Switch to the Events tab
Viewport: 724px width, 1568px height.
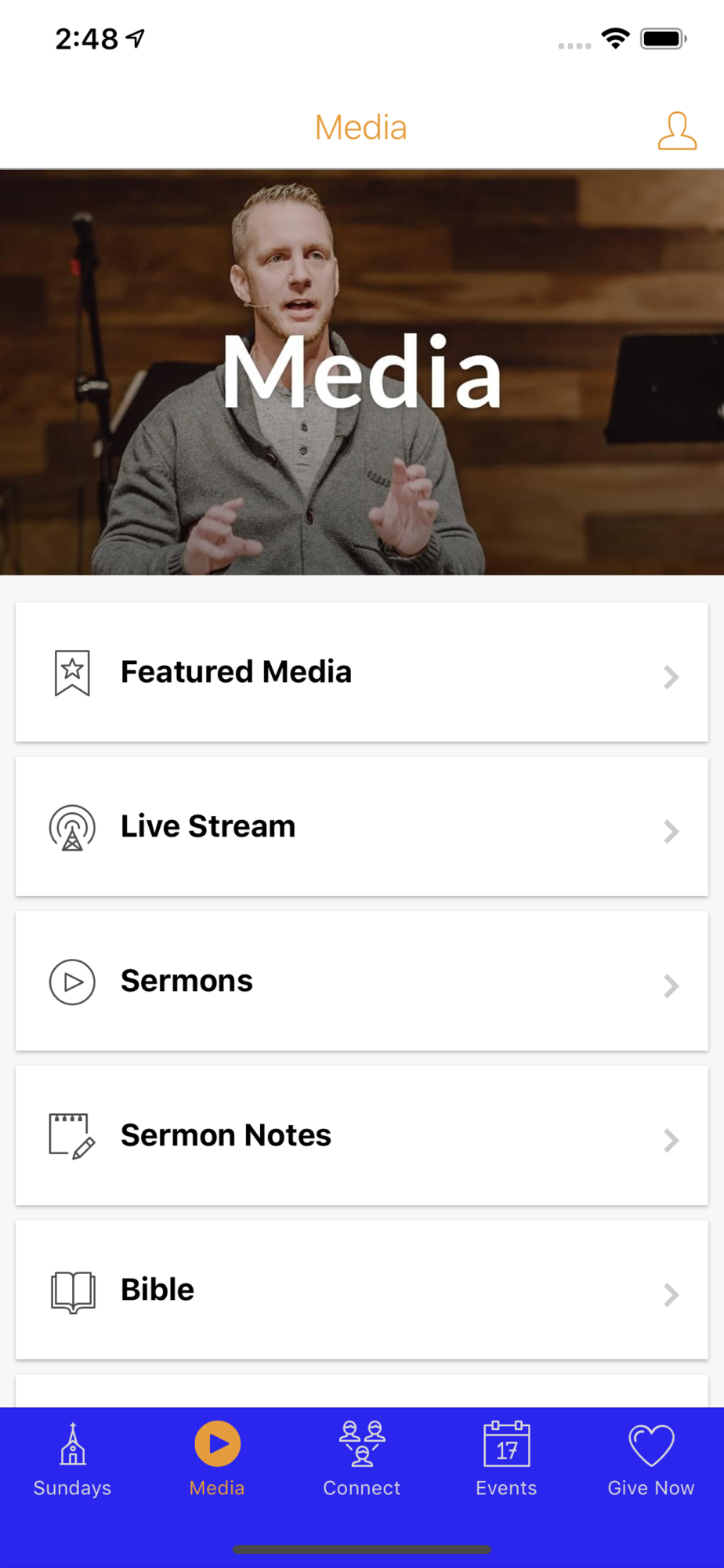pos(506,1460)
